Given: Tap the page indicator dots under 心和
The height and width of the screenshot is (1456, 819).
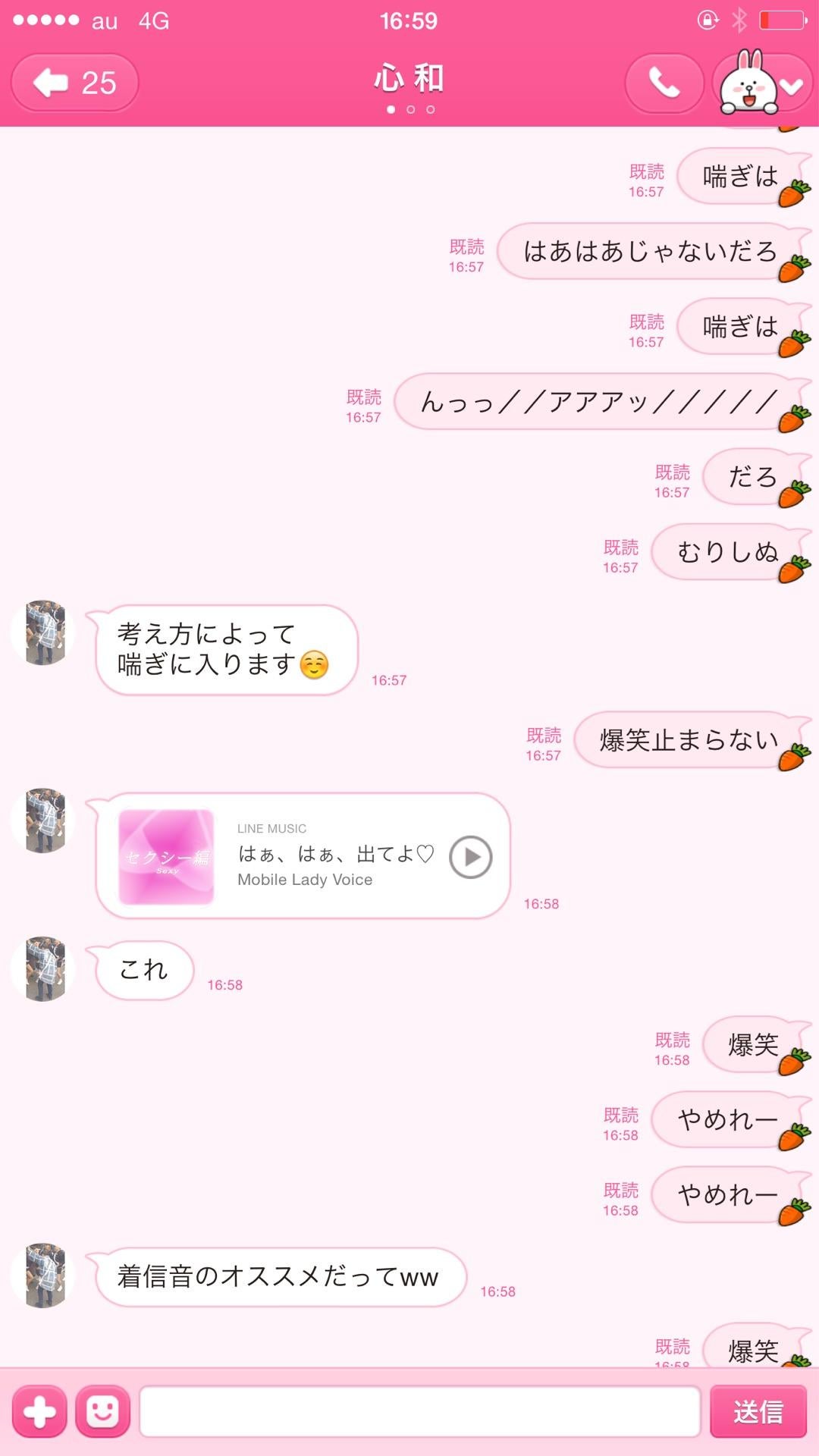Looking at the screenshot, I should [409, 109].
